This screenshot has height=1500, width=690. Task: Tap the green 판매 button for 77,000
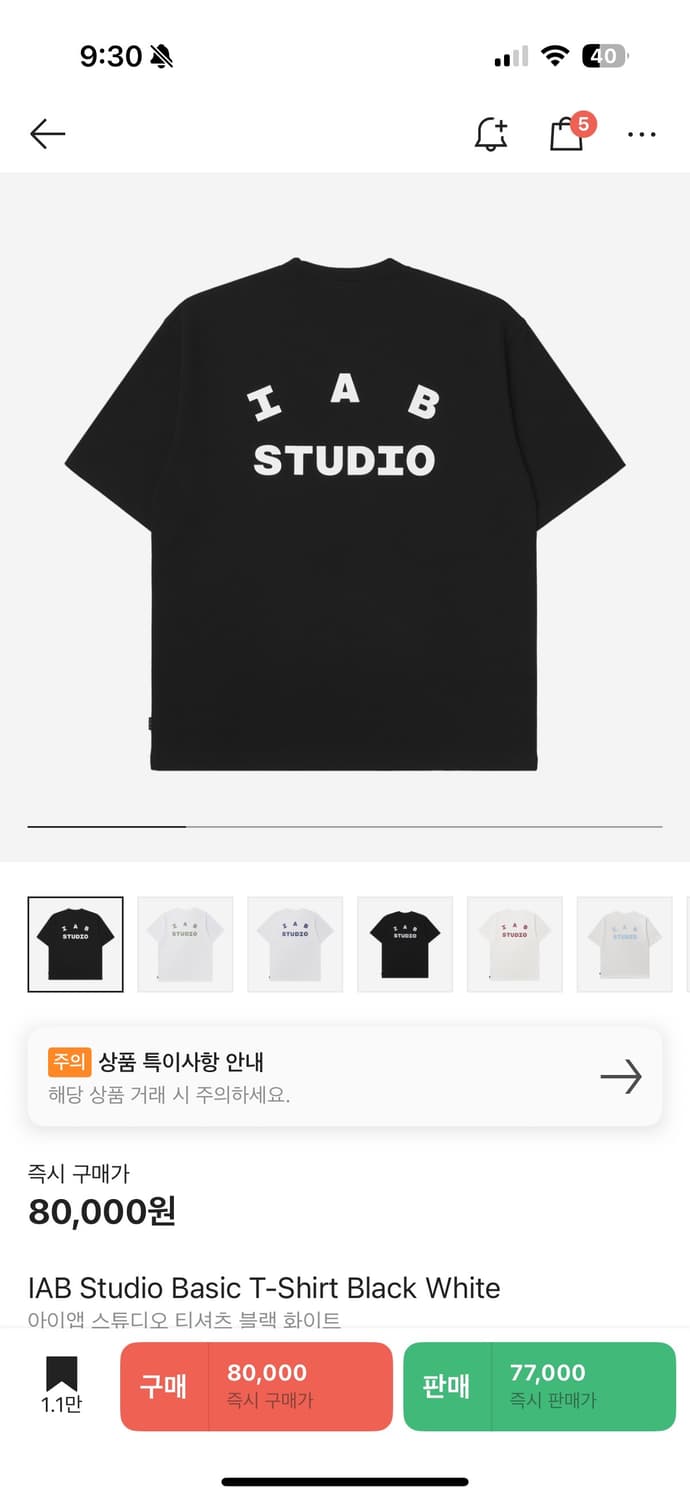(539, 1386)
